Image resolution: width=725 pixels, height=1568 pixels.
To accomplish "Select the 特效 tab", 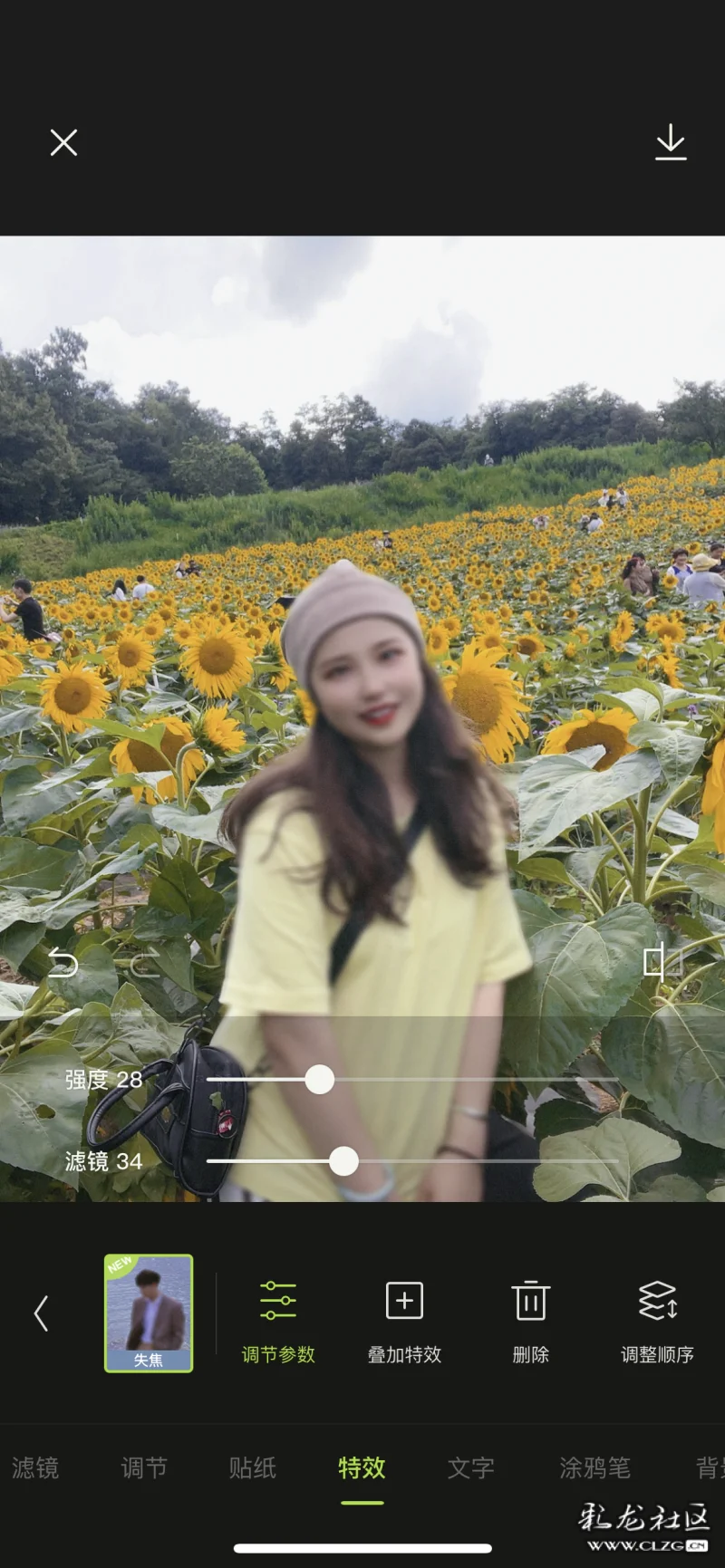I will click(362, 1467).
